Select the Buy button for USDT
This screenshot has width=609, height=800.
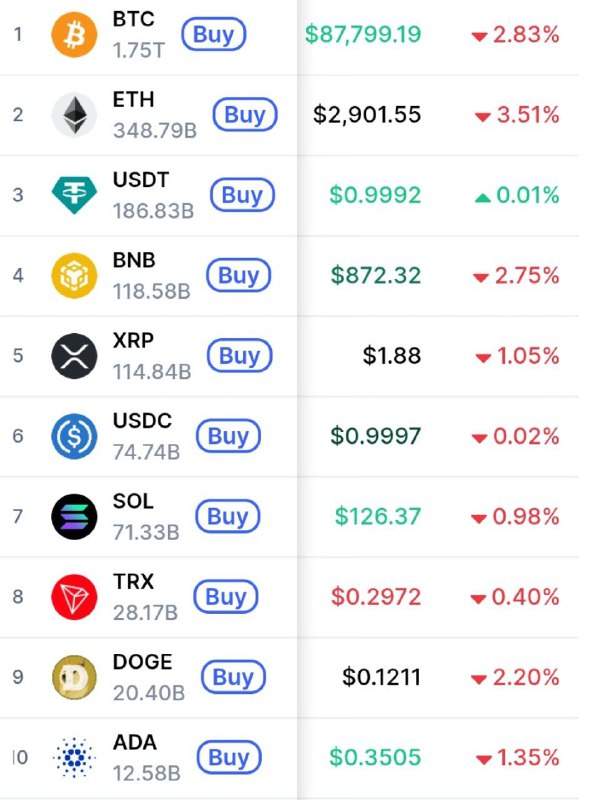click(x=241, y=195)
